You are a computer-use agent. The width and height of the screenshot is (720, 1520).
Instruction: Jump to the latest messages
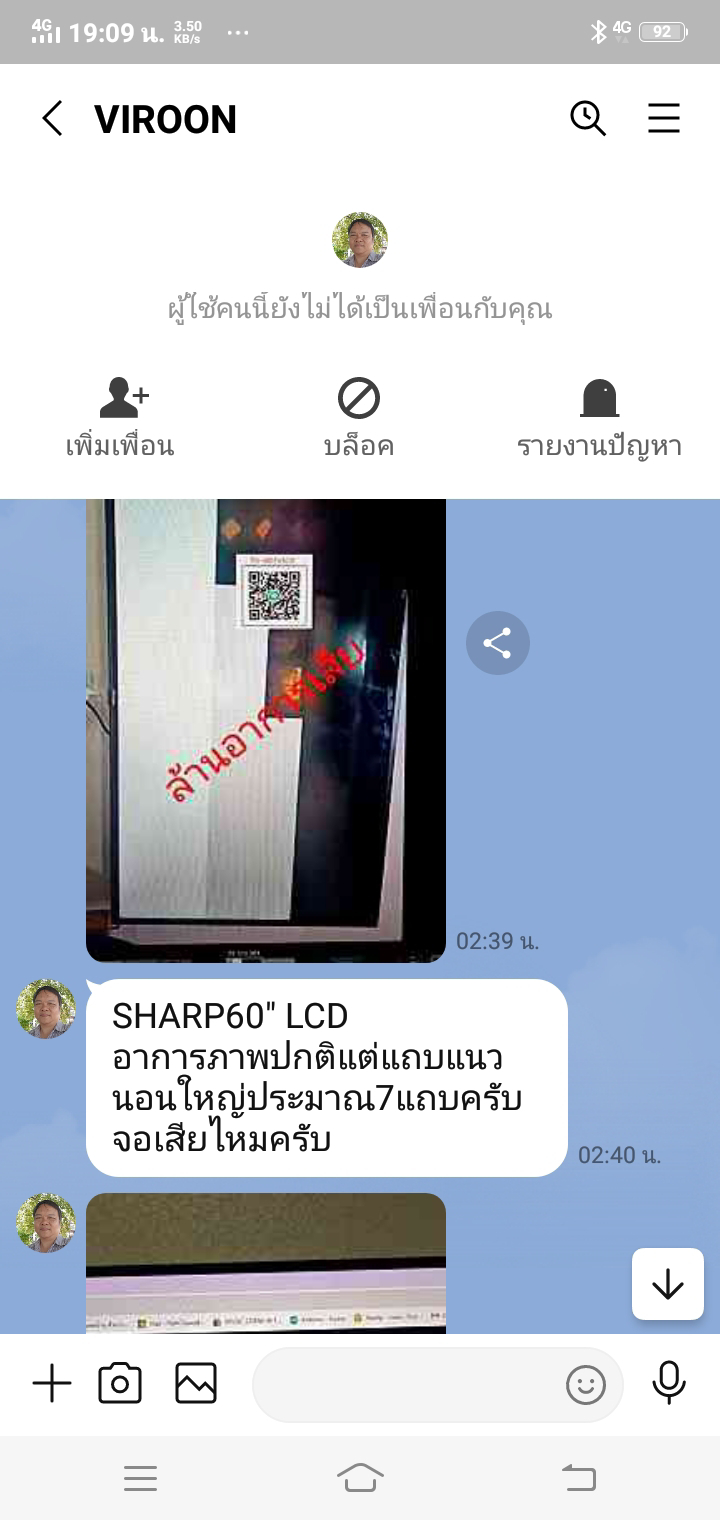pos(667,1284)
